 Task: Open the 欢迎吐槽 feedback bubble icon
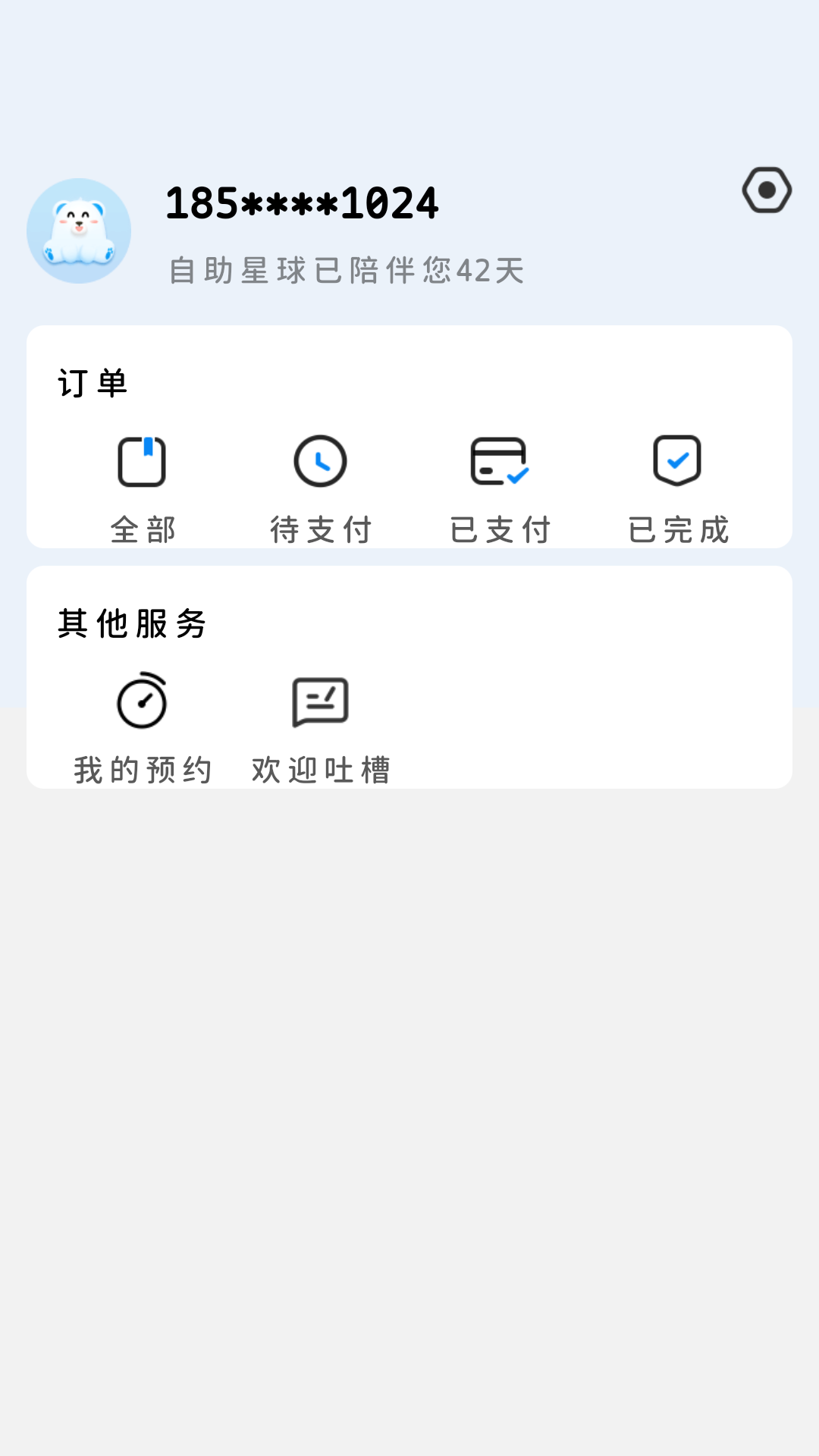pos(320,701)
